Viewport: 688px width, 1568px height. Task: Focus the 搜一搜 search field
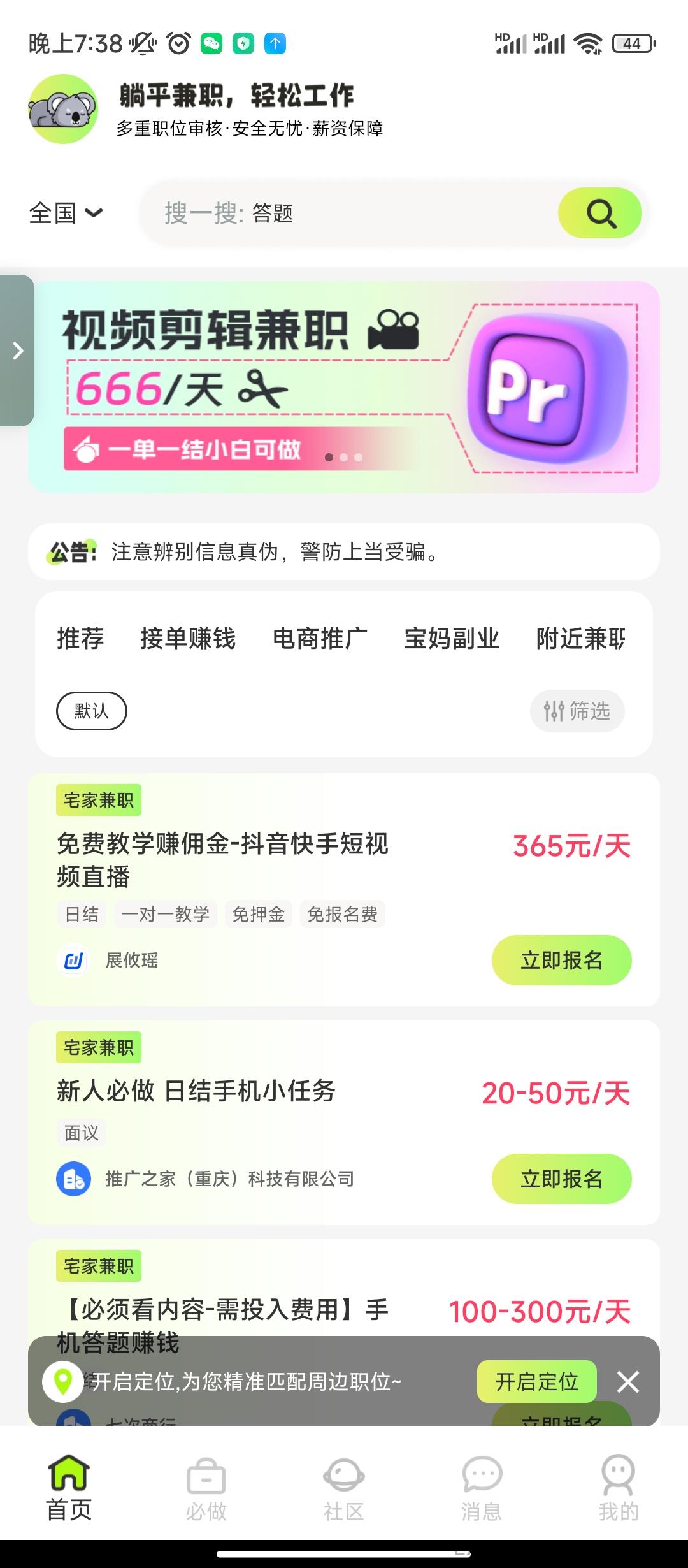[349, 213]
